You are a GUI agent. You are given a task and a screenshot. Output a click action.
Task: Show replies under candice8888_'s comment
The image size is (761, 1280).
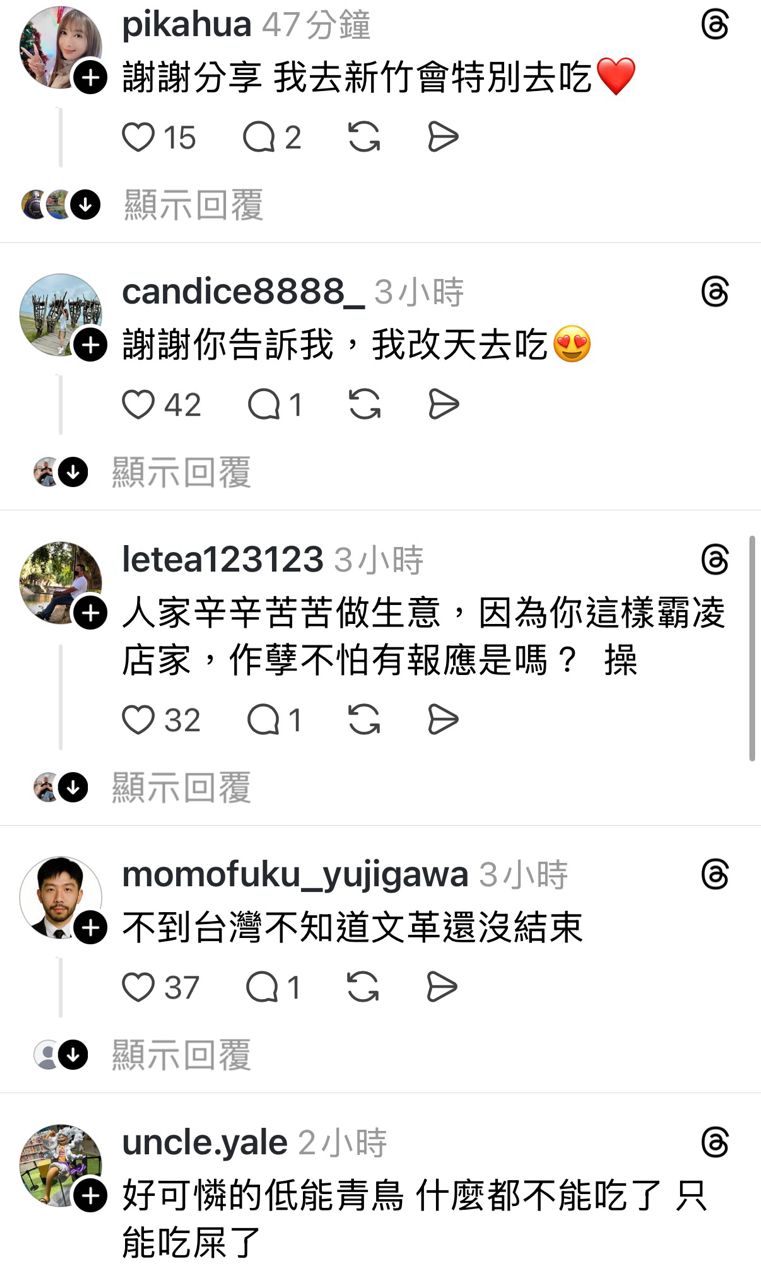181,472
